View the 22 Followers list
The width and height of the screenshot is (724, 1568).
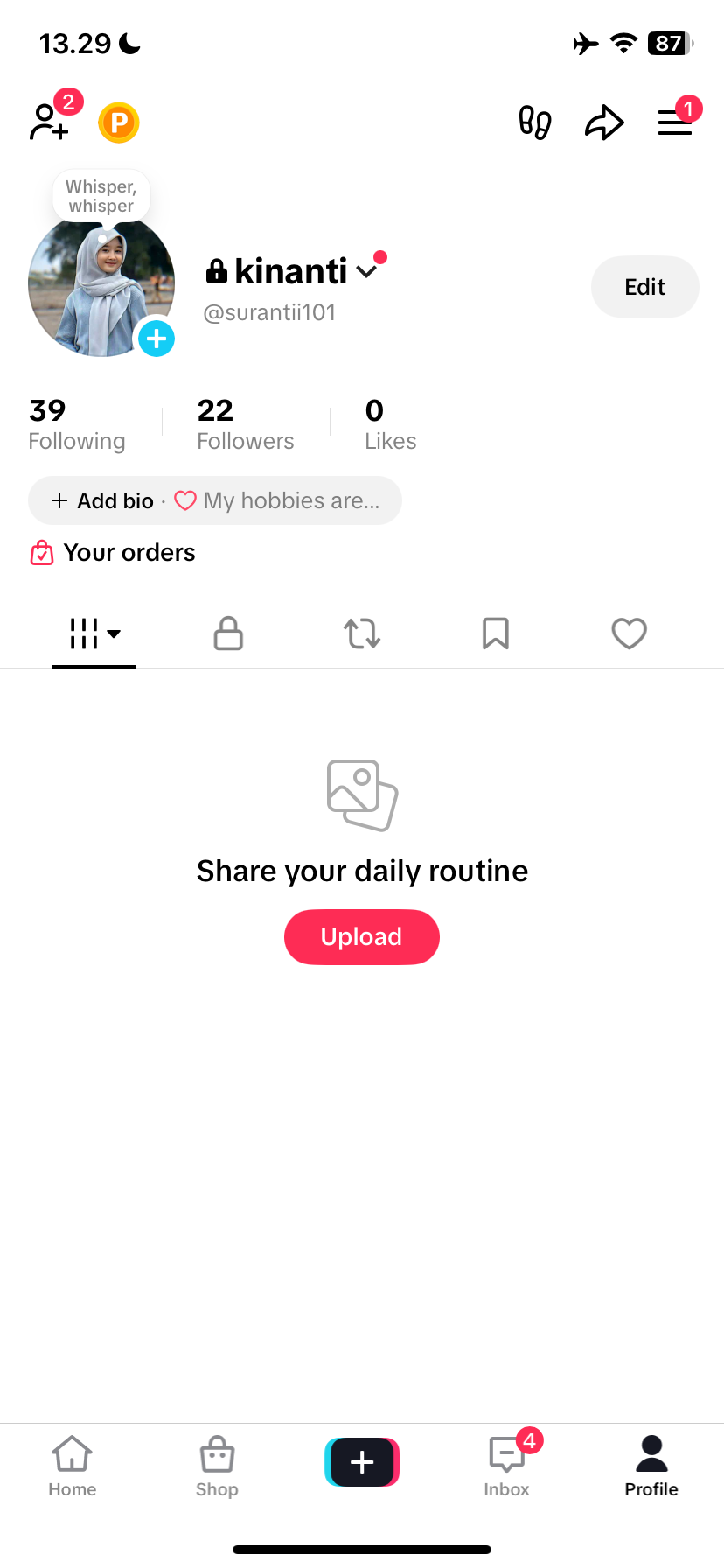point(245,423)
